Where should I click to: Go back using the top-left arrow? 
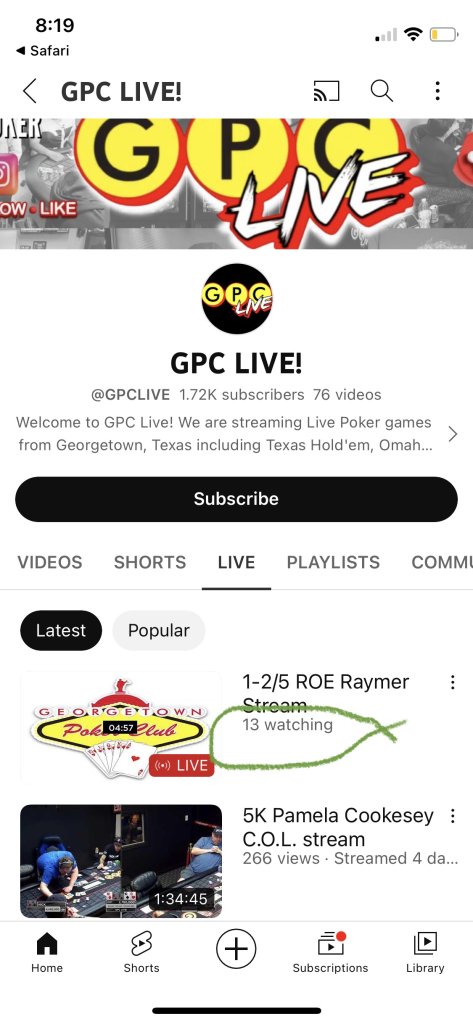30,91
